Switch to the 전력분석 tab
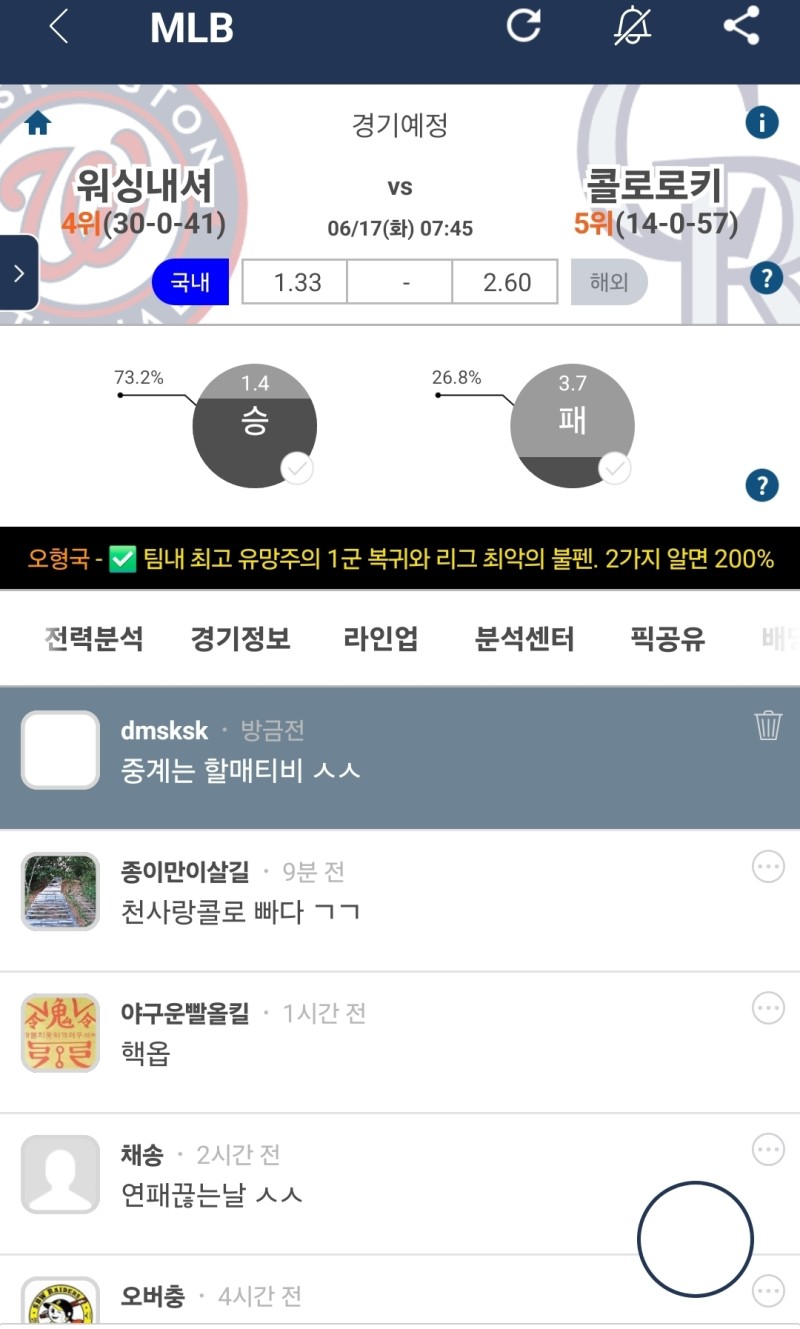Screen dimensions: 800x1329 (94, 639)
